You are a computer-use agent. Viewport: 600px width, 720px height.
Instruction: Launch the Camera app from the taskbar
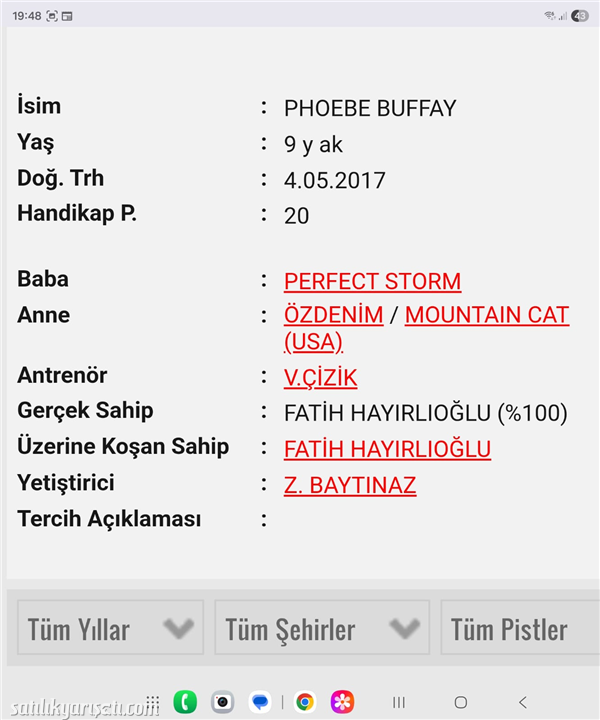tap(223, 702)
